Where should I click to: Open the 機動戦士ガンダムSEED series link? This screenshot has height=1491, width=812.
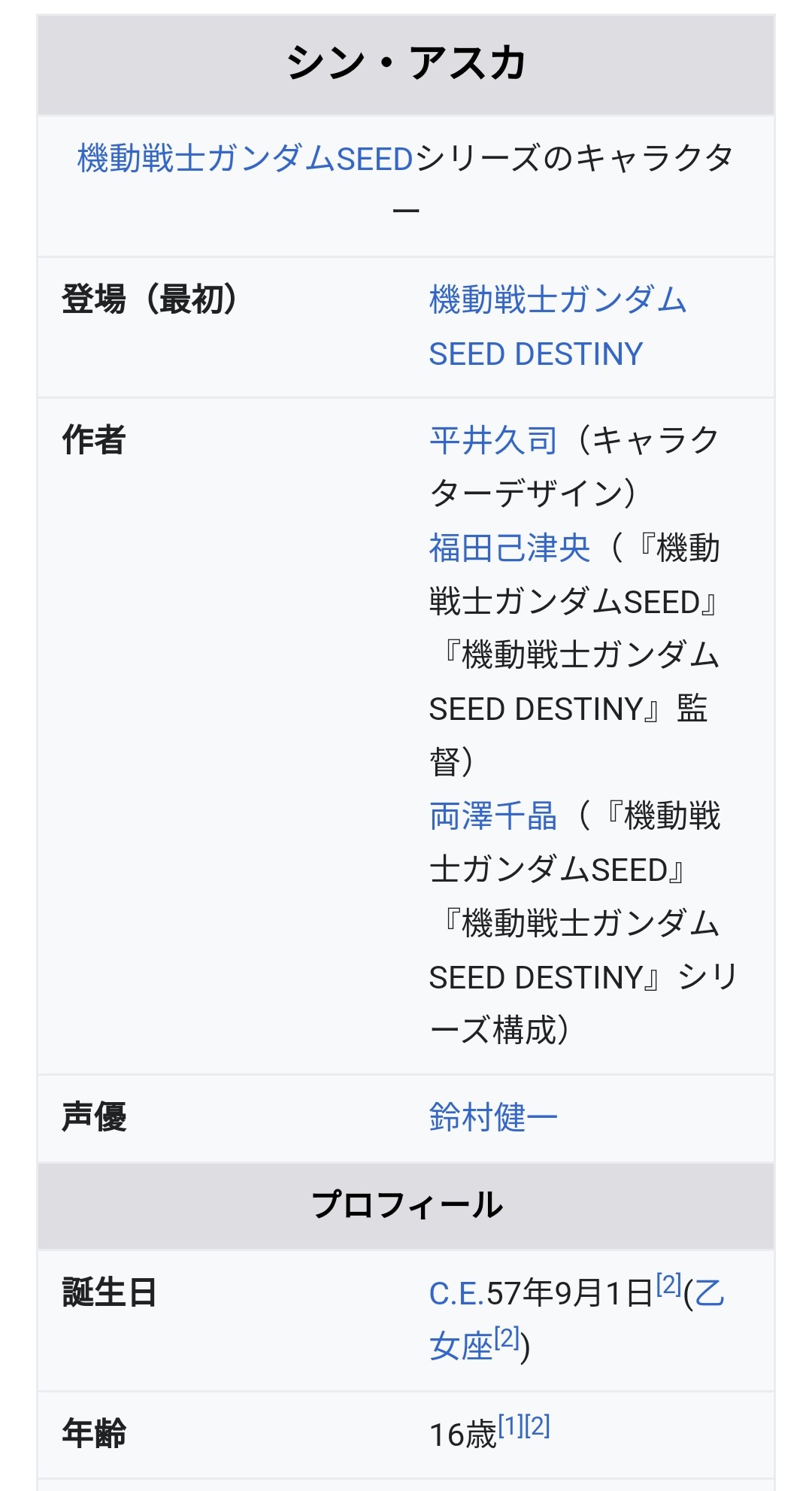click(x=245, y=159)
